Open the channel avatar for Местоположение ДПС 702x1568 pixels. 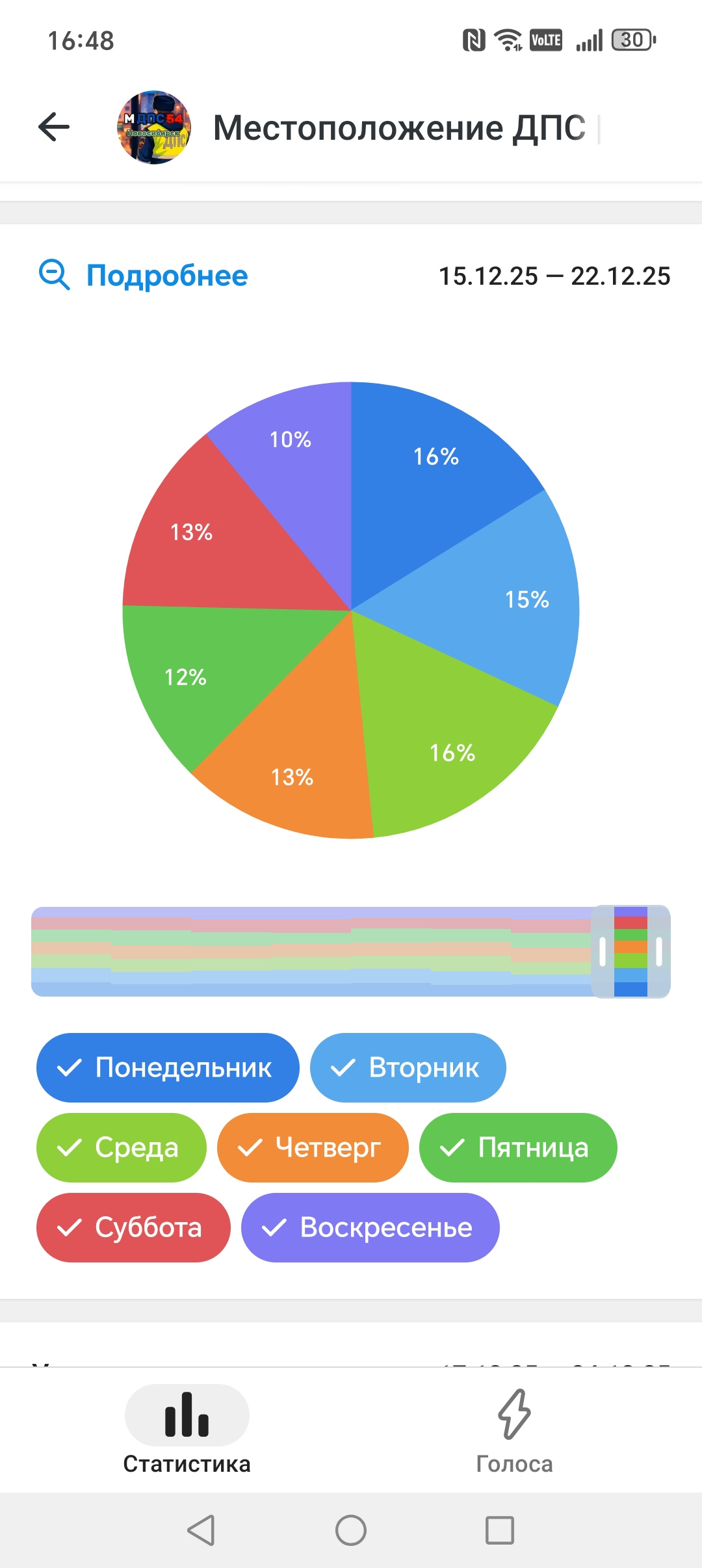click(x=154, y=127)
